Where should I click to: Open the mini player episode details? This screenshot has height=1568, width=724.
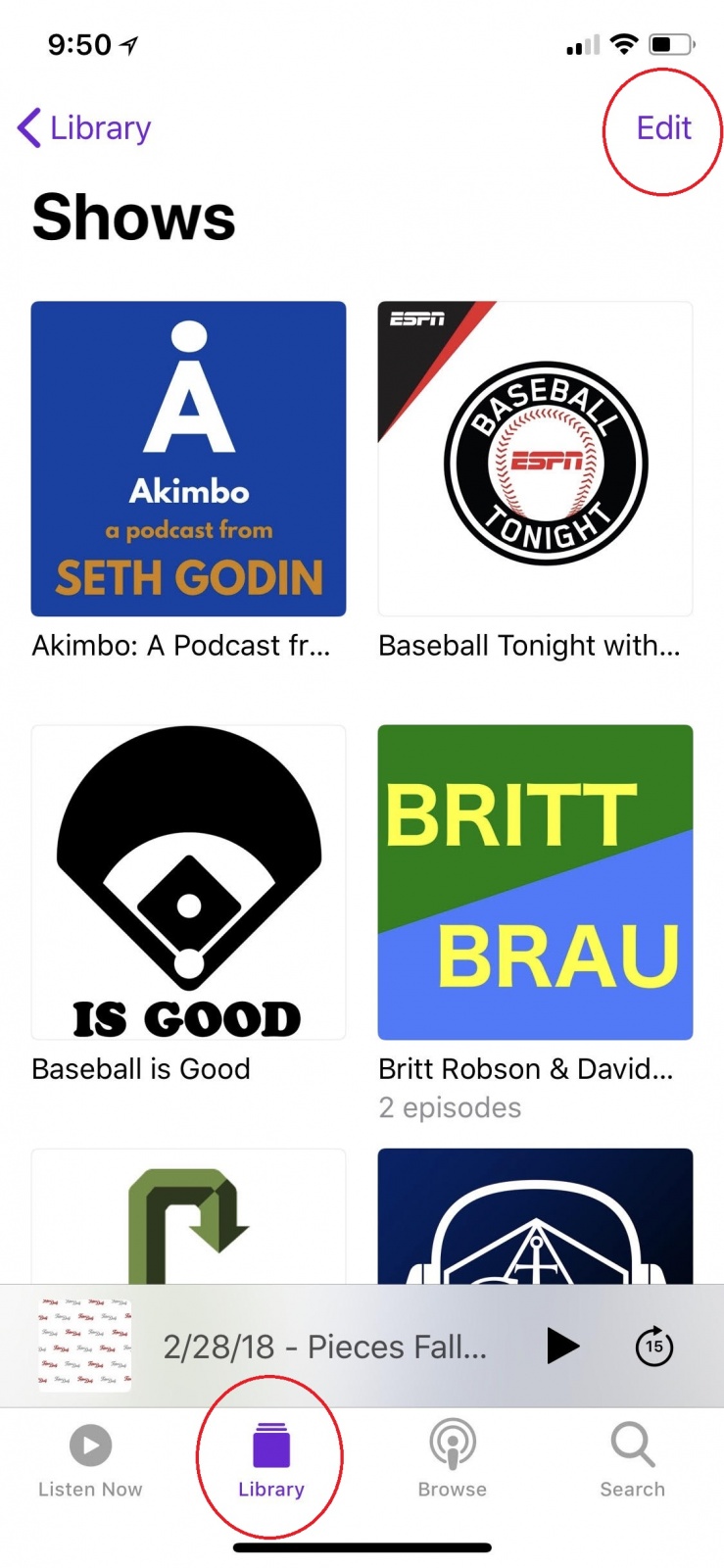click(x=323, y=1347)
